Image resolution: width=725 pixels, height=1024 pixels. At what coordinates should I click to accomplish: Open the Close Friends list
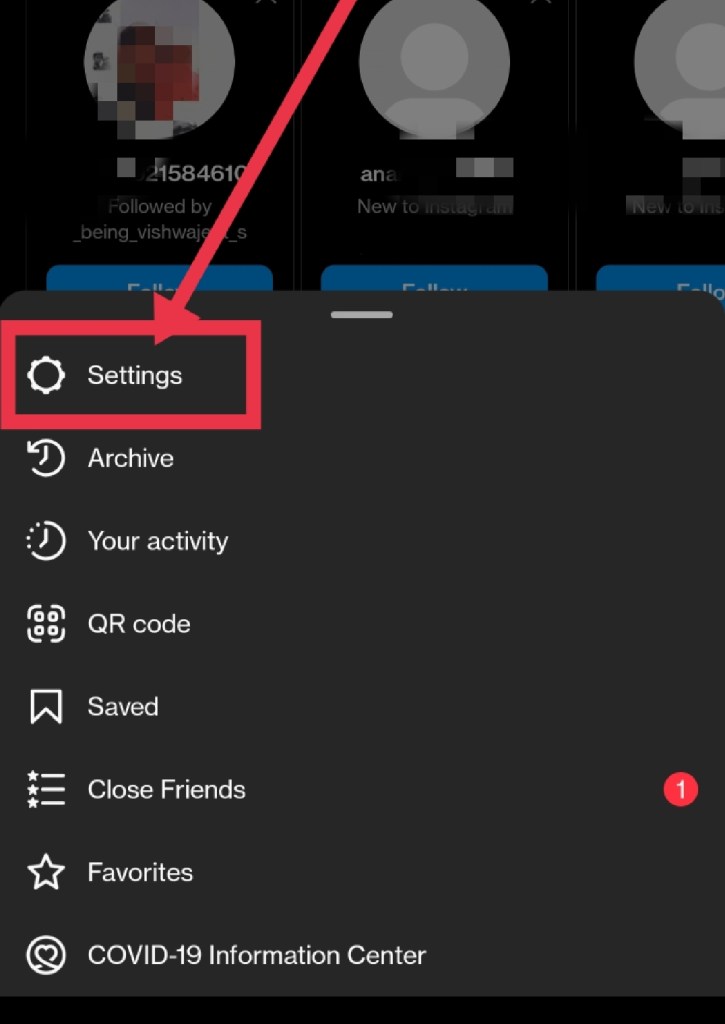point(166,790)
